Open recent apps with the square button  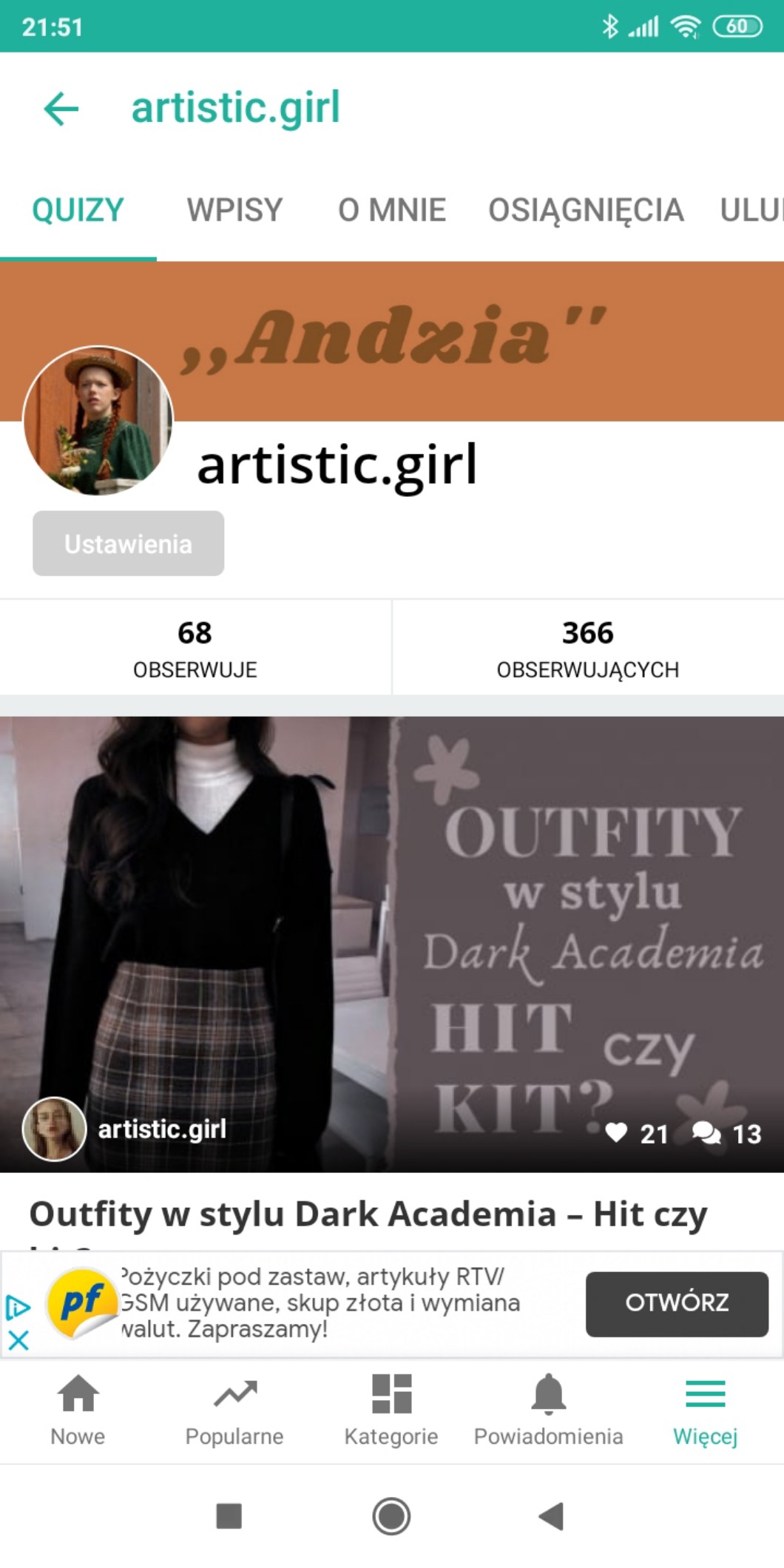229,1516
